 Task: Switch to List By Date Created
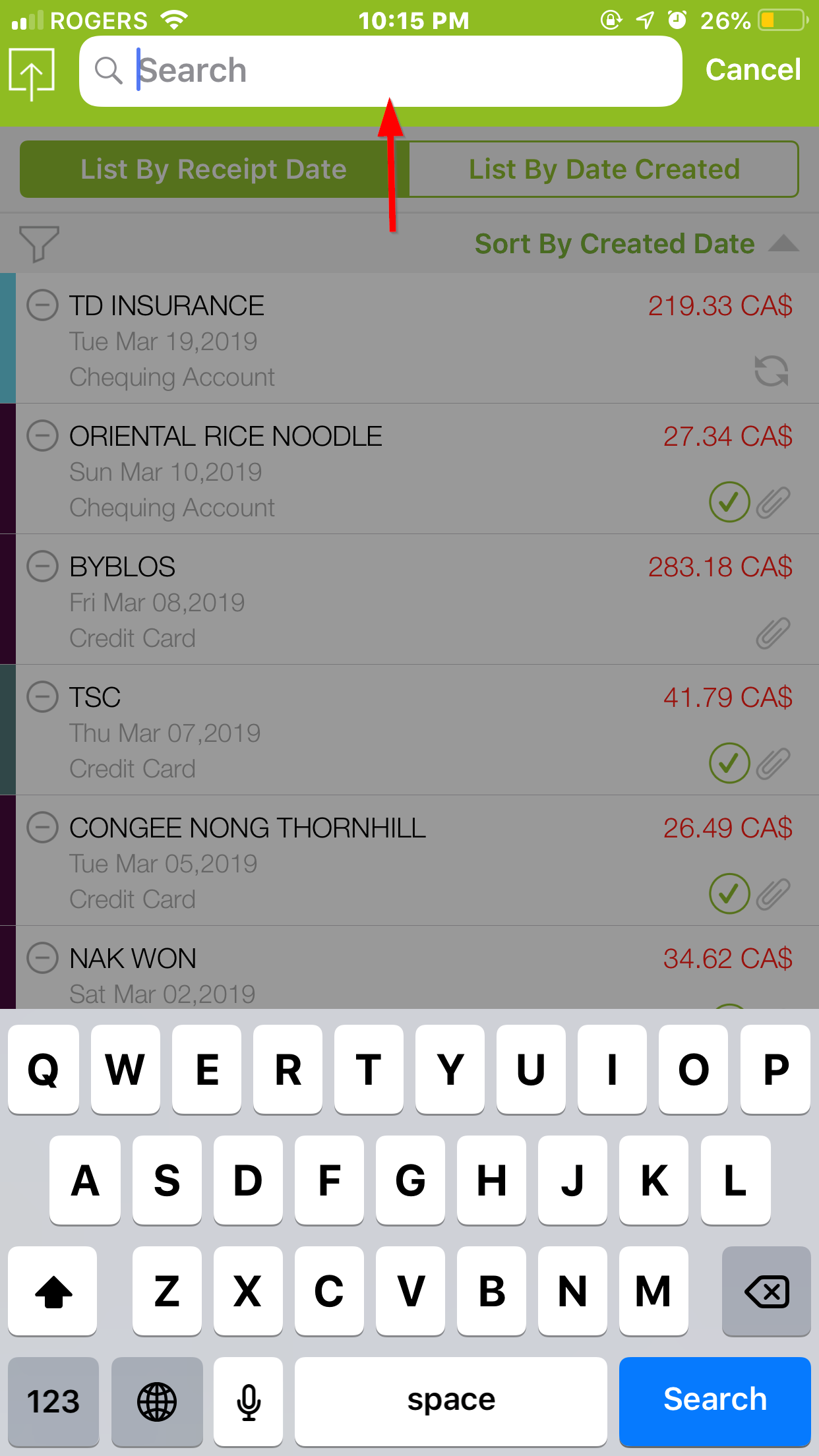point(603,169)
